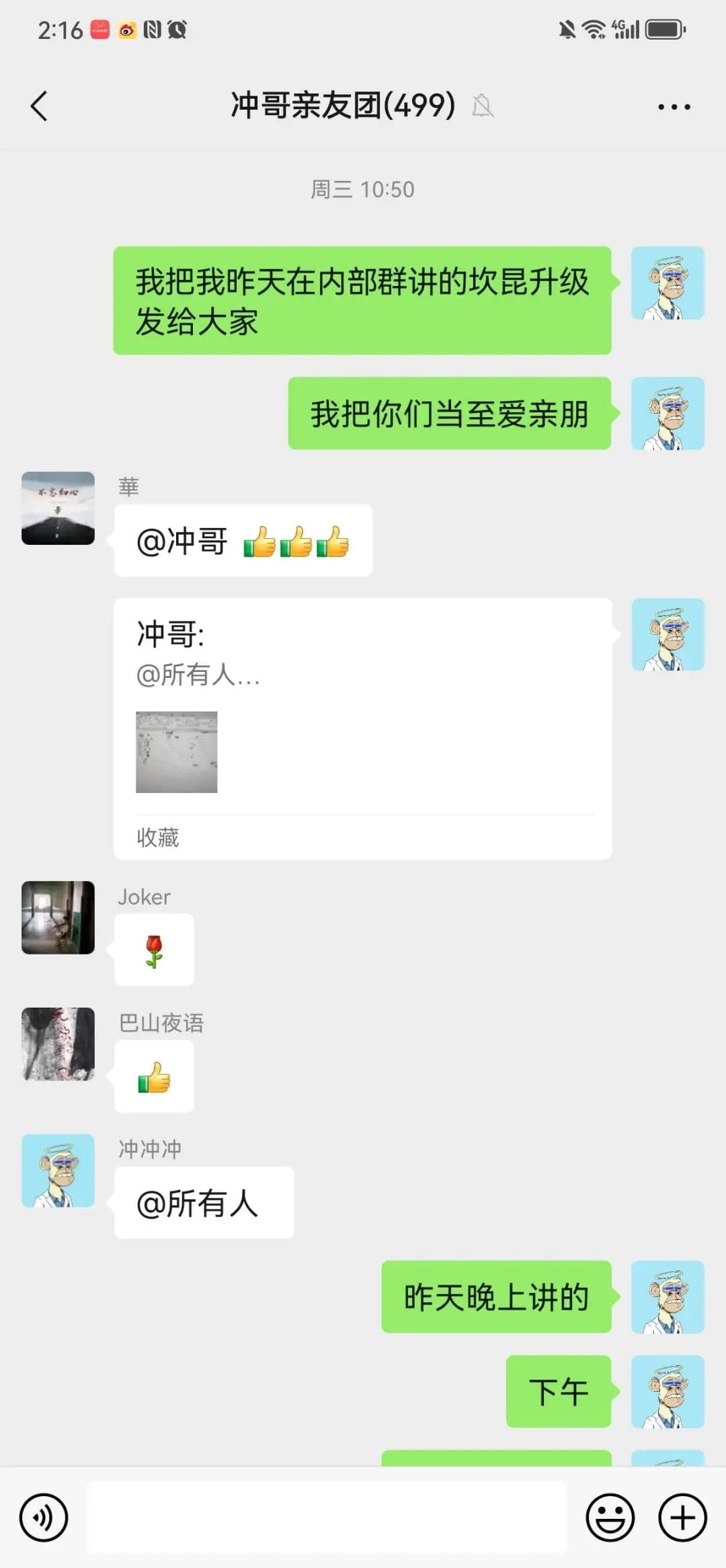The height and width of the screenshot is (1568, 726).
Task: View 華's profile avatar
Action: [x=58, y=508]
